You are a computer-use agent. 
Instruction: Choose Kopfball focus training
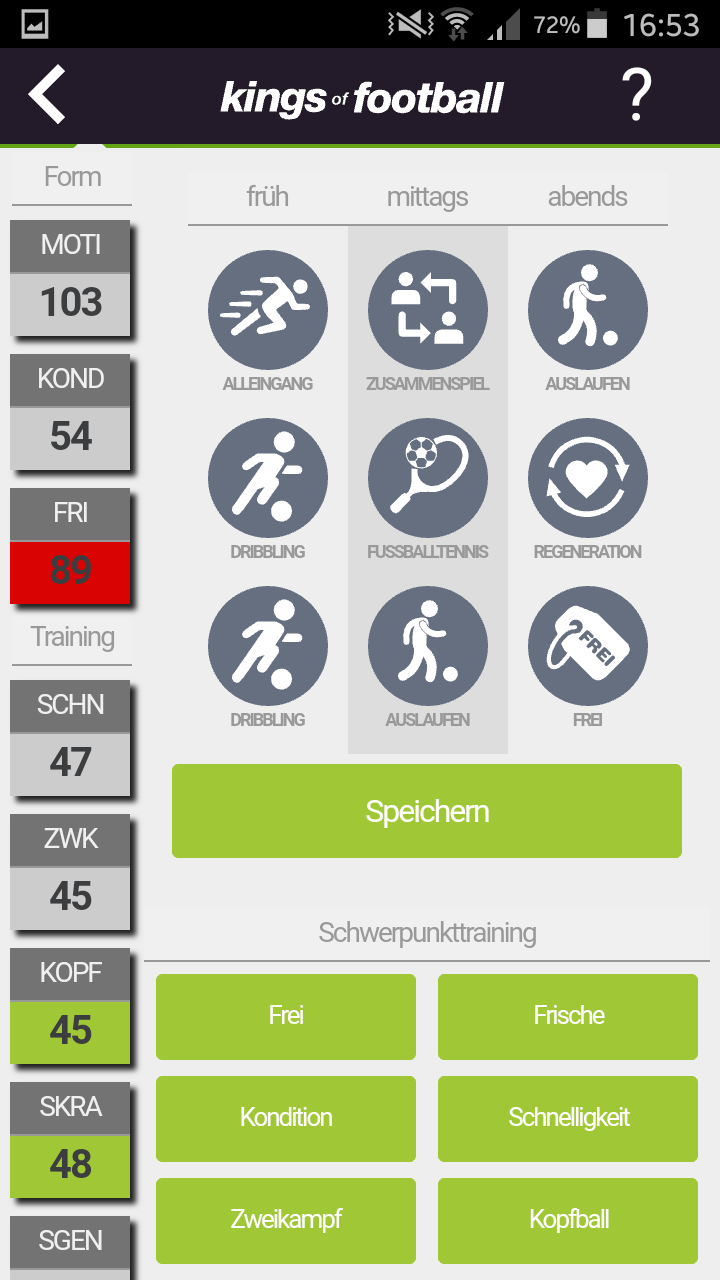click(568, 1220)
